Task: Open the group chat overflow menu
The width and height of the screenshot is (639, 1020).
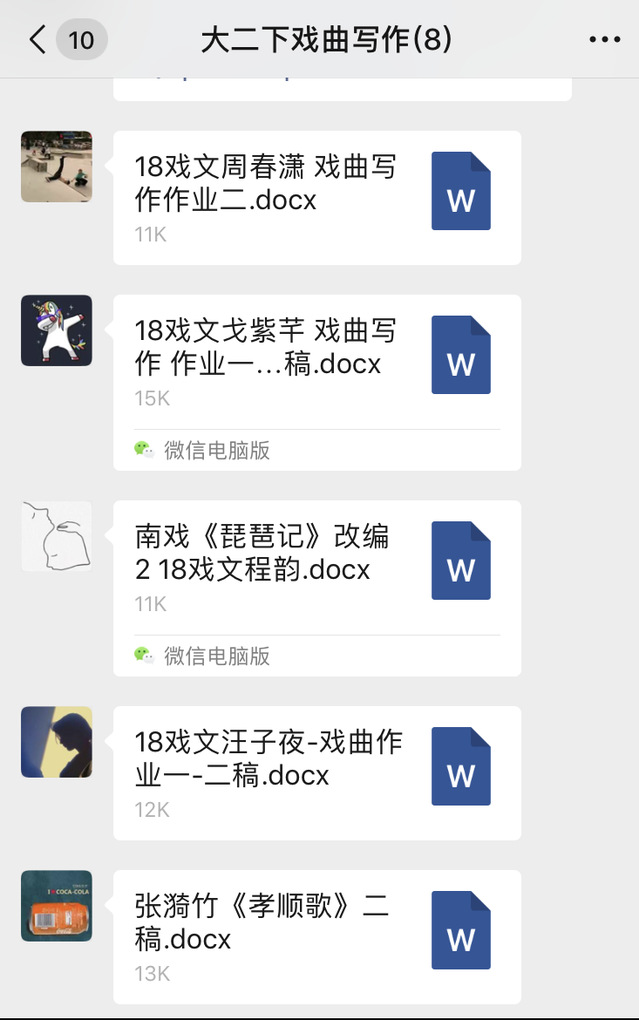Action: click(x=605, y=40)
